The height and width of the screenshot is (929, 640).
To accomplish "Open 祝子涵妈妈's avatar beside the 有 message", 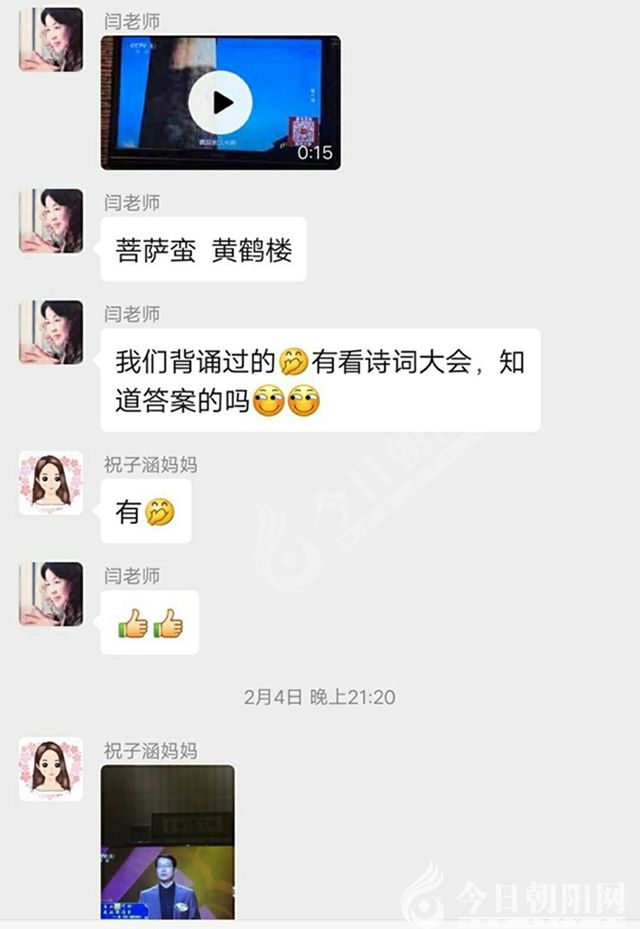I will click(x=51, y=483).
